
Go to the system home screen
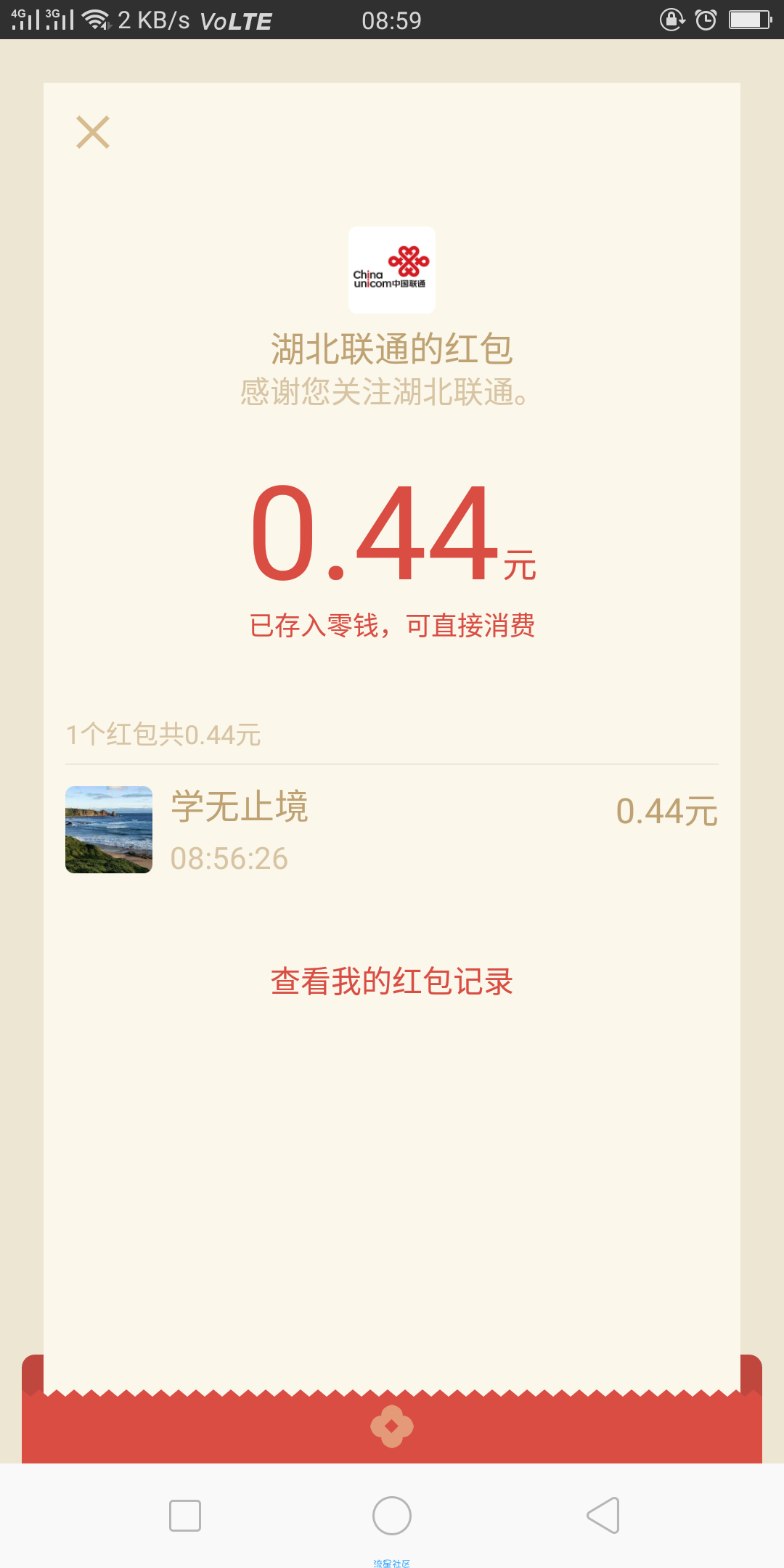[x=392, y=1515]
